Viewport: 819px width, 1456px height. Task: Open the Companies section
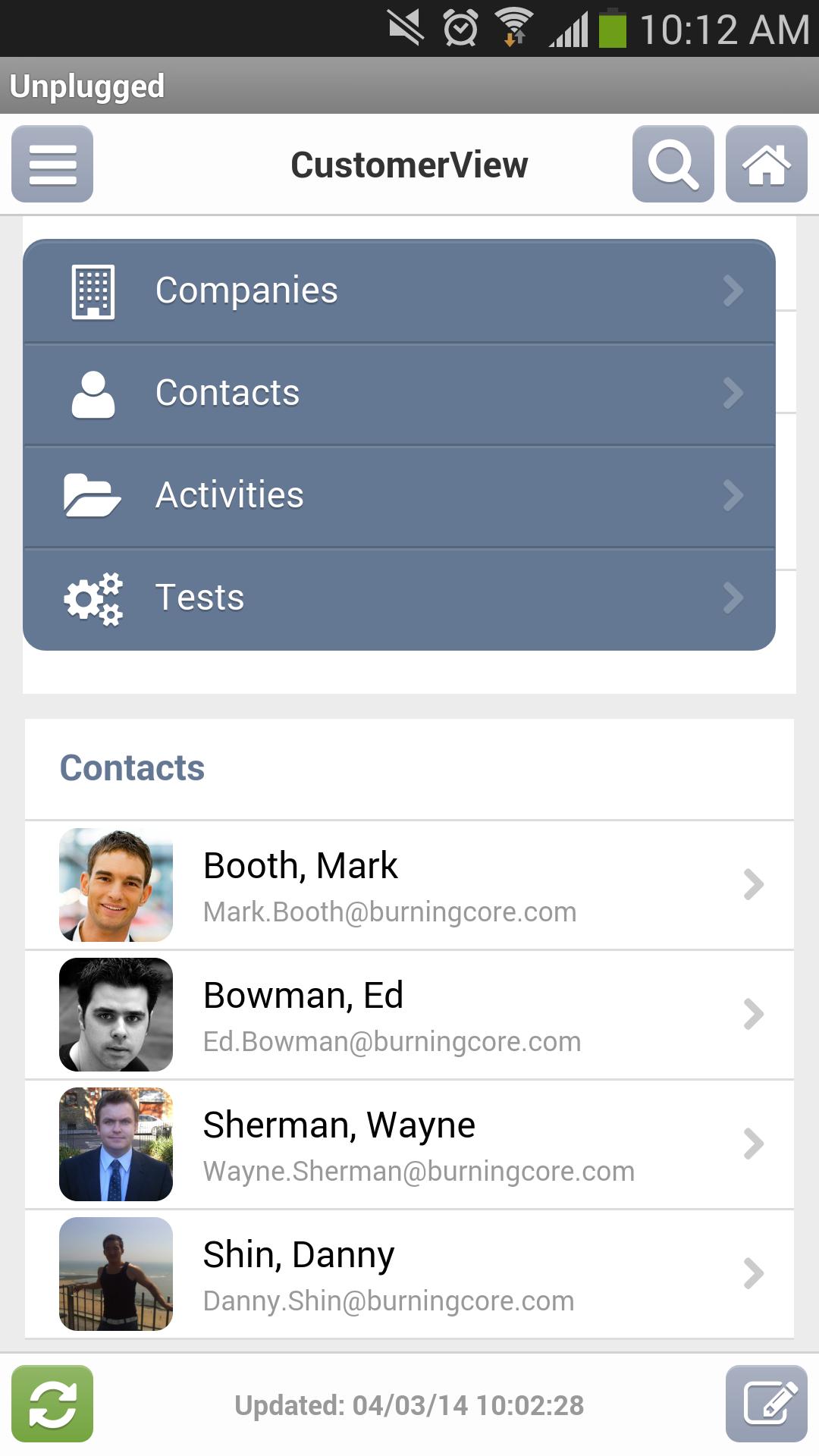399,291
